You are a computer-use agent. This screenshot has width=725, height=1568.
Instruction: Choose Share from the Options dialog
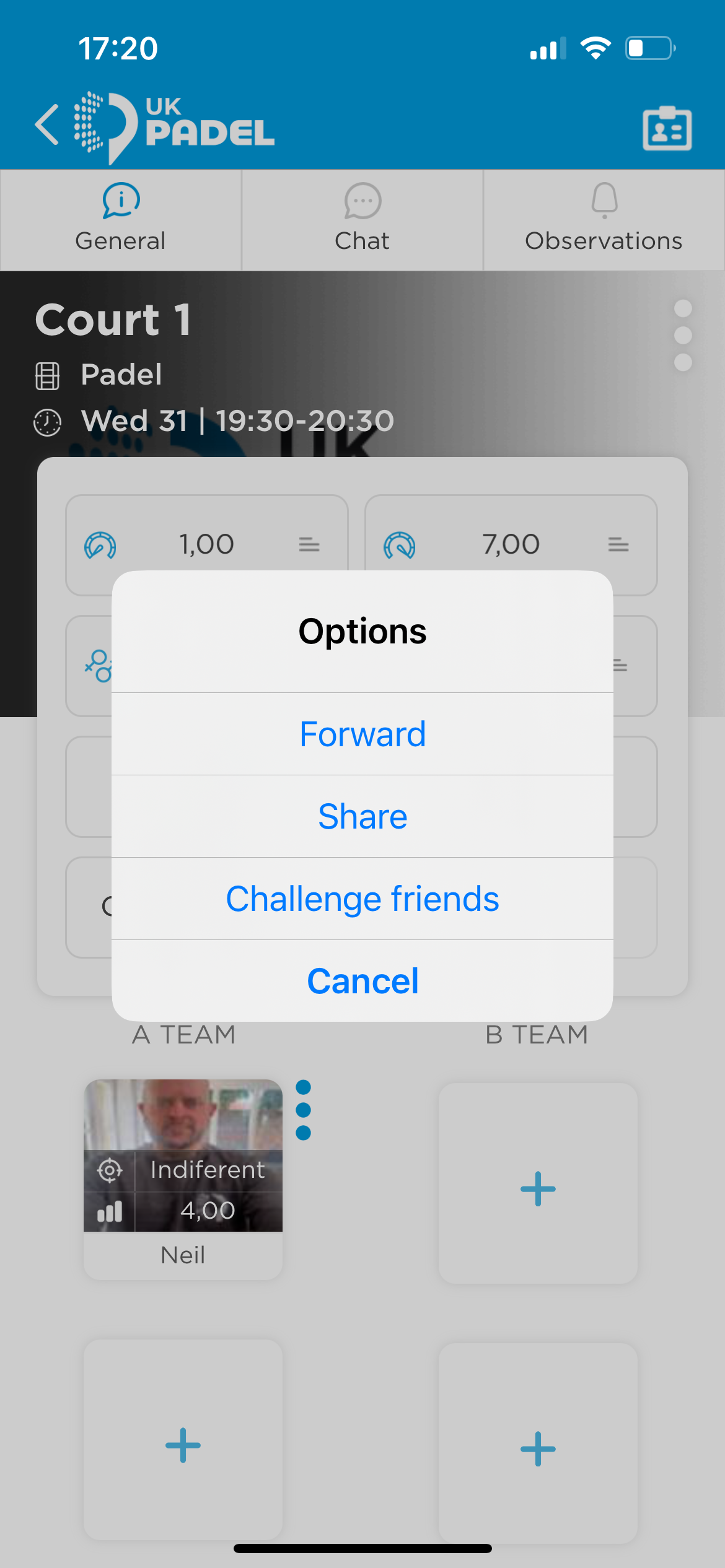(362, 817)
